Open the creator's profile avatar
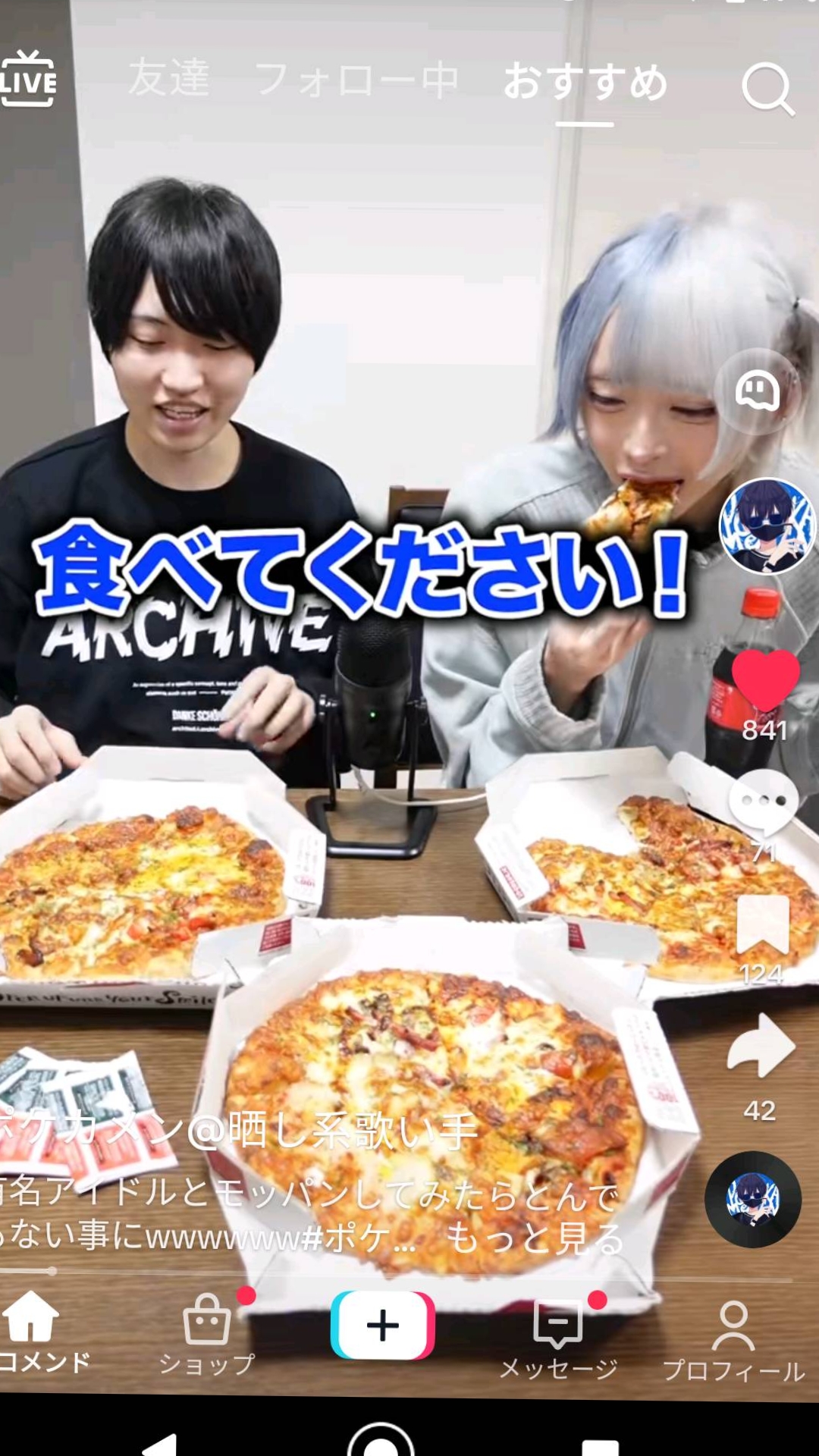The height and width of the screenshot is (1456, 819). click(x=766, y=526)
